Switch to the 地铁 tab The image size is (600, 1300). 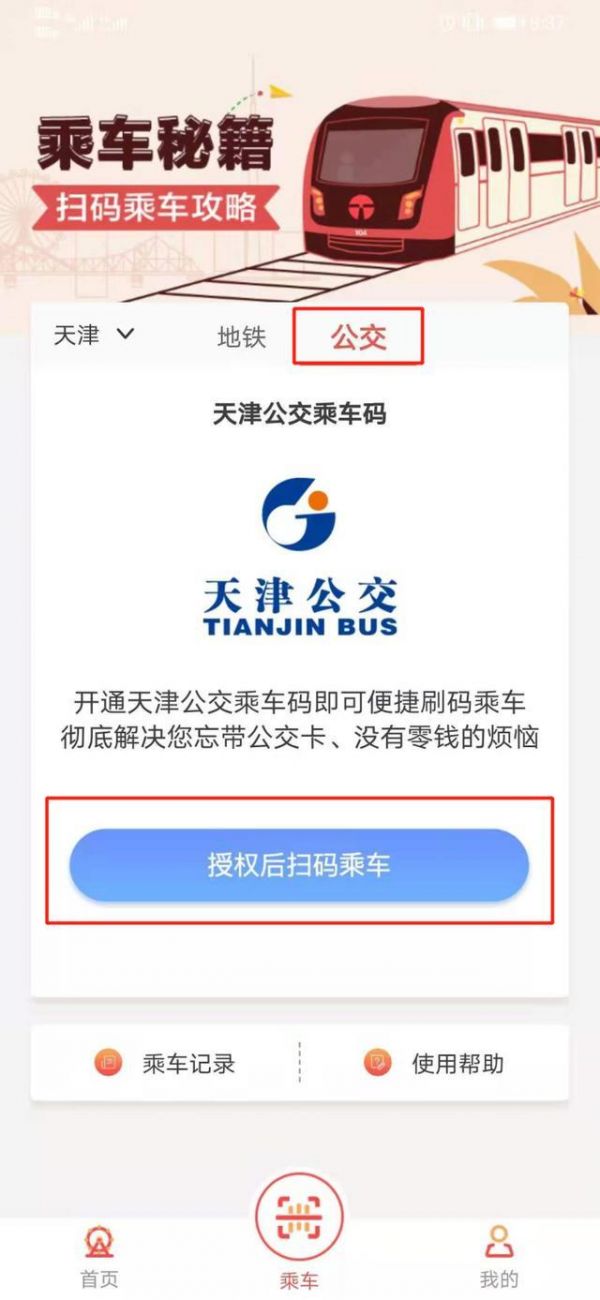242,337
